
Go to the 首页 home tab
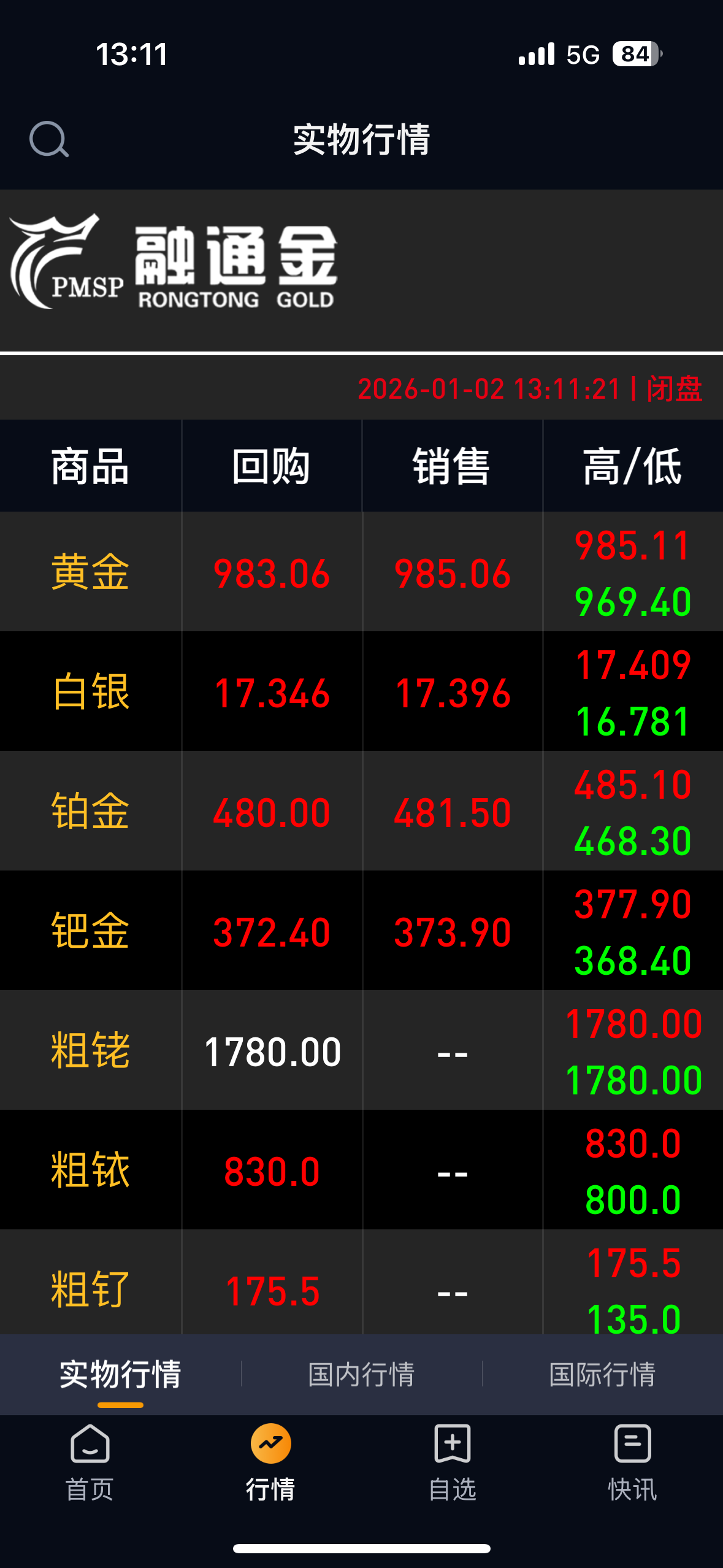[90, 1462]
